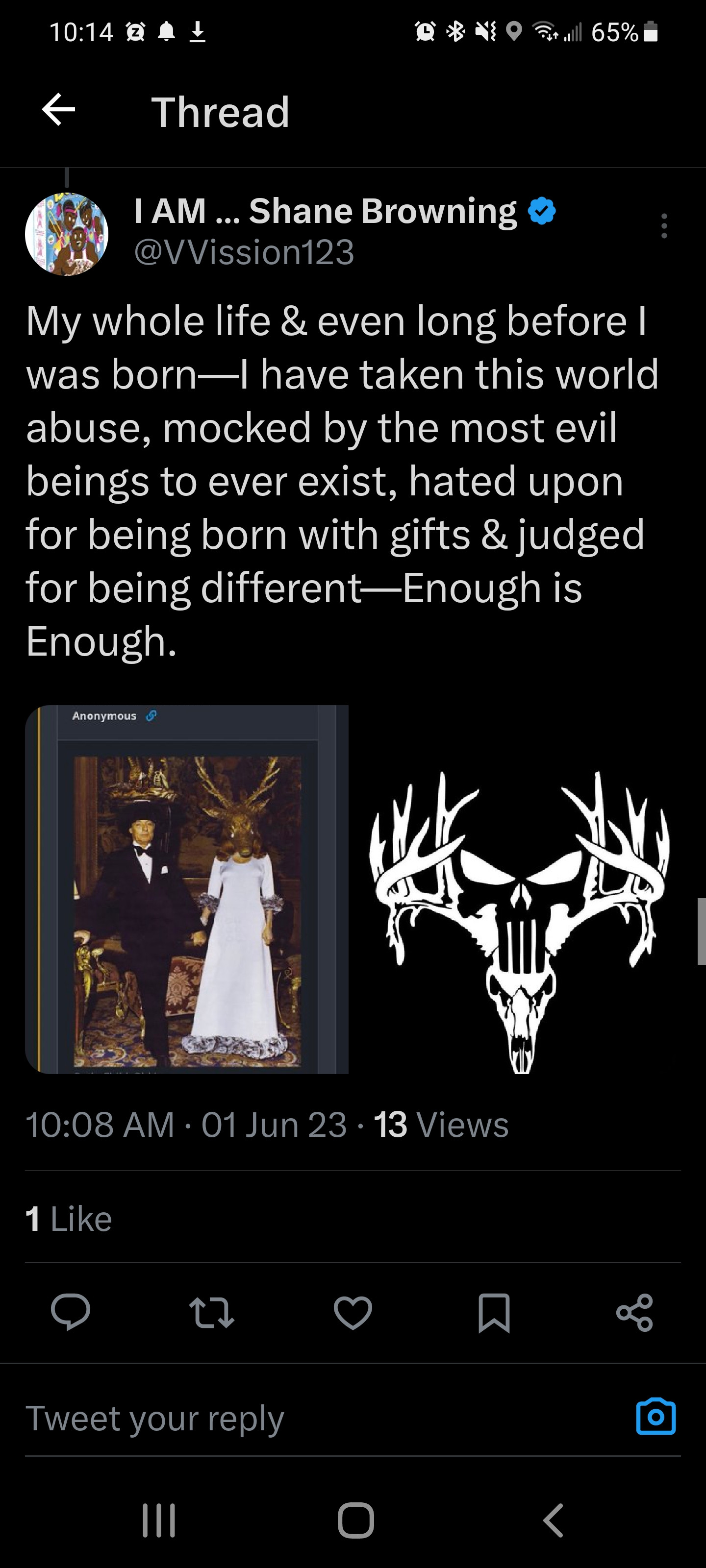706x1568 pixels.
Task: Bookmark this tweet
Action: [494, 1312]
